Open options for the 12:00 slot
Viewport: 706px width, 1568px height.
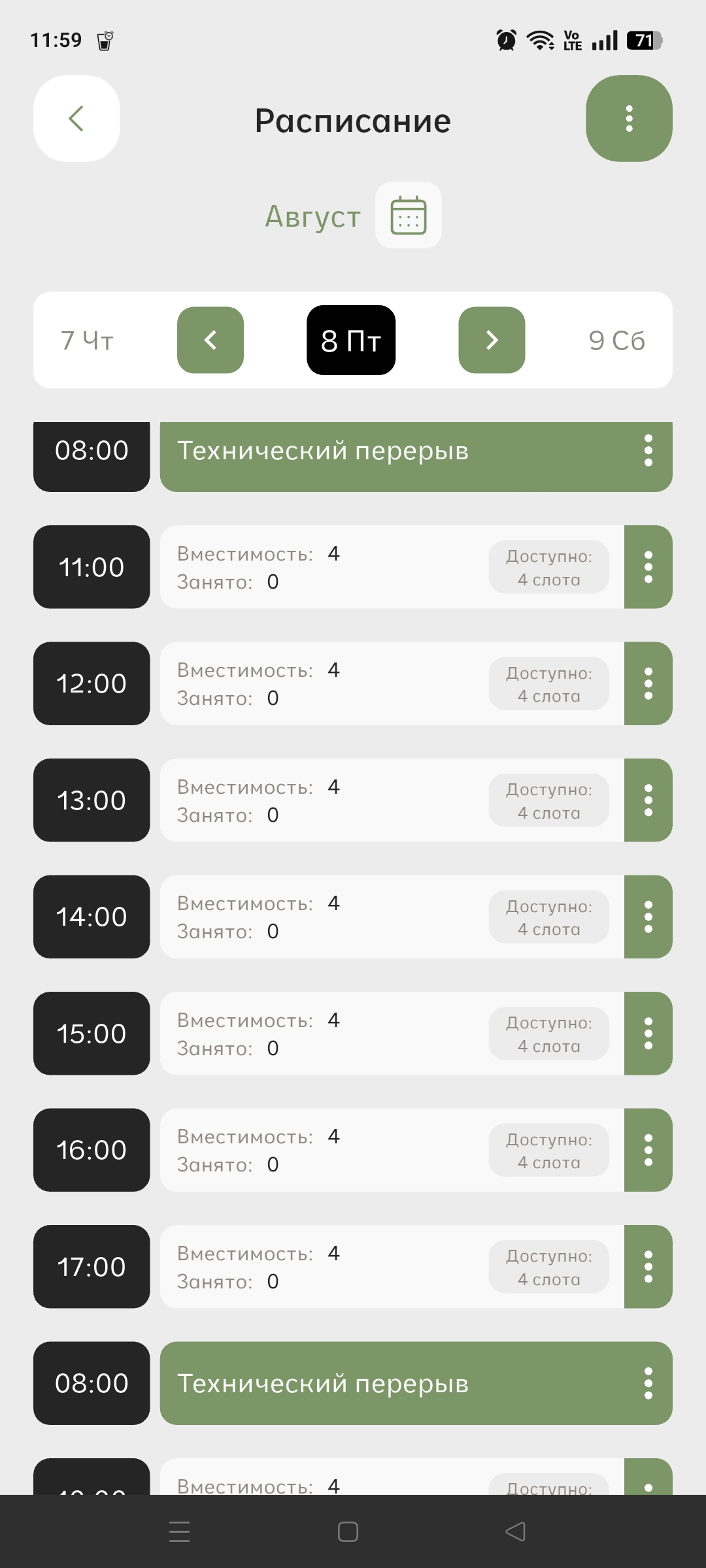click(648, 683)
